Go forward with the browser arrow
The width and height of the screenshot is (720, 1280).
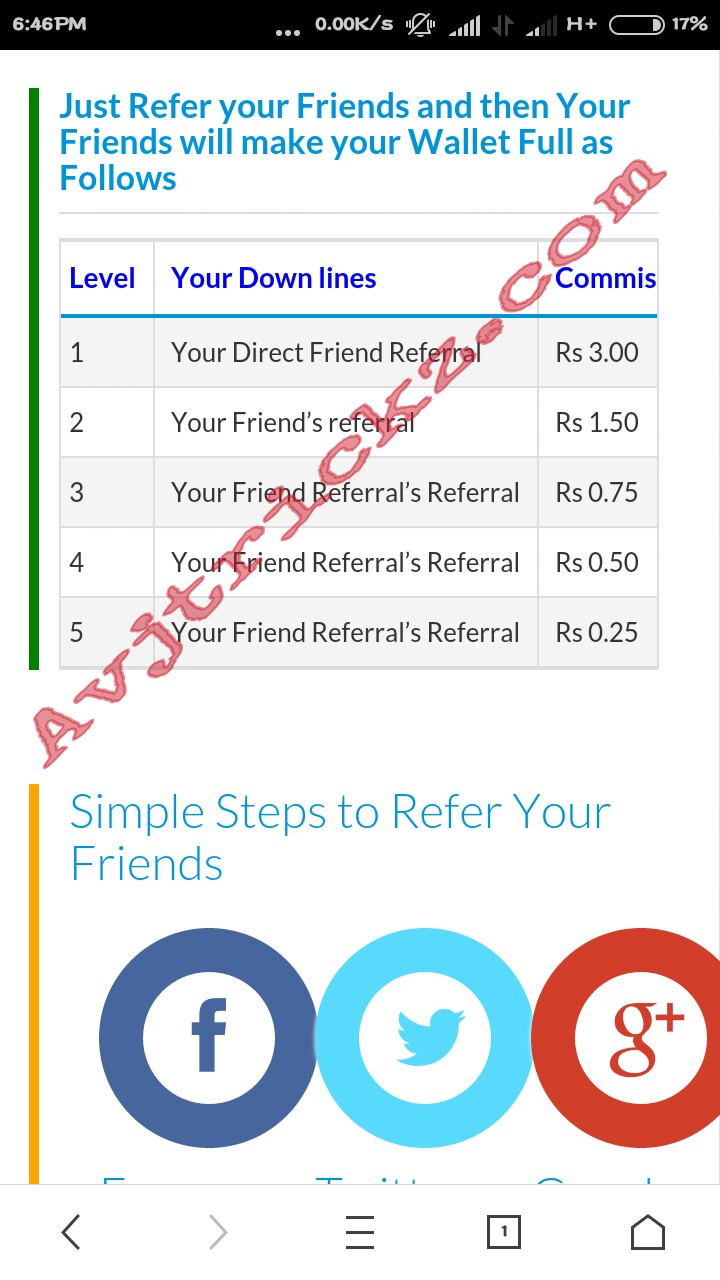coord(217,1232)
